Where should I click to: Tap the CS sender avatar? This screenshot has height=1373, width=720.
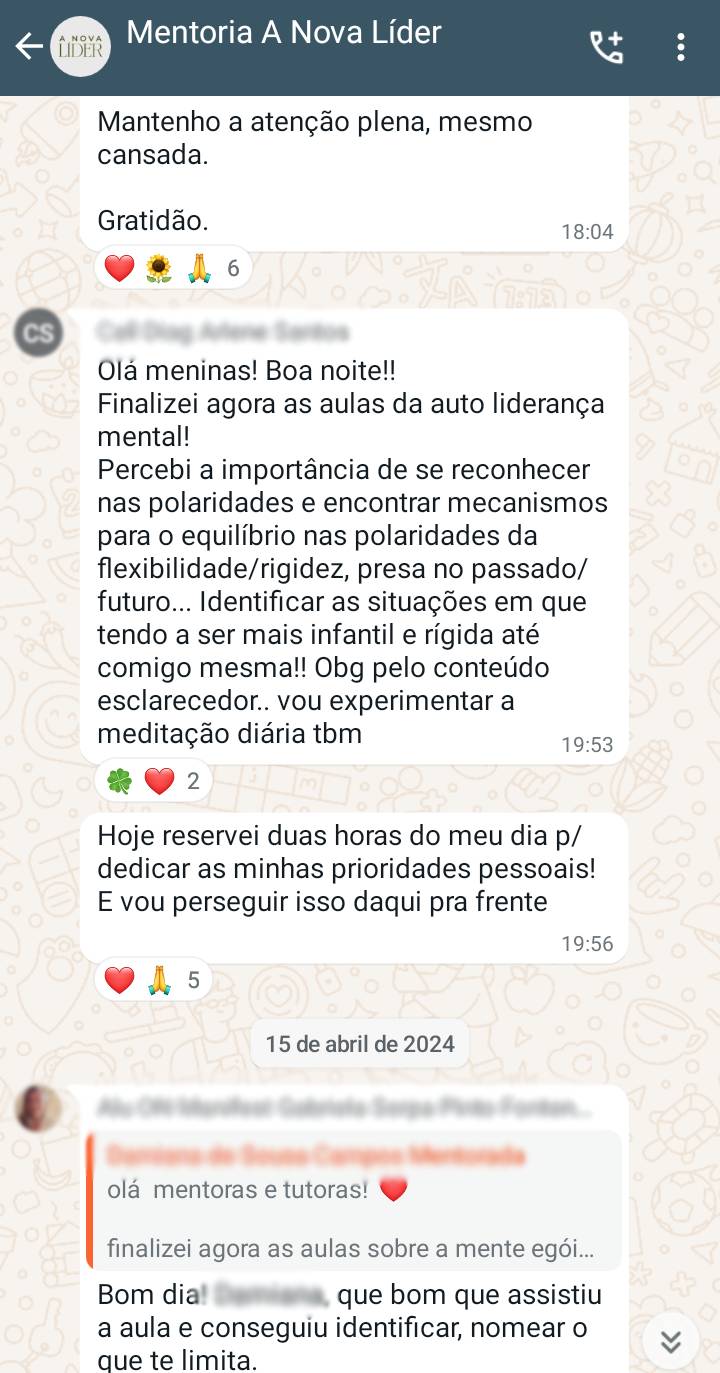click(x=38, y=334)
